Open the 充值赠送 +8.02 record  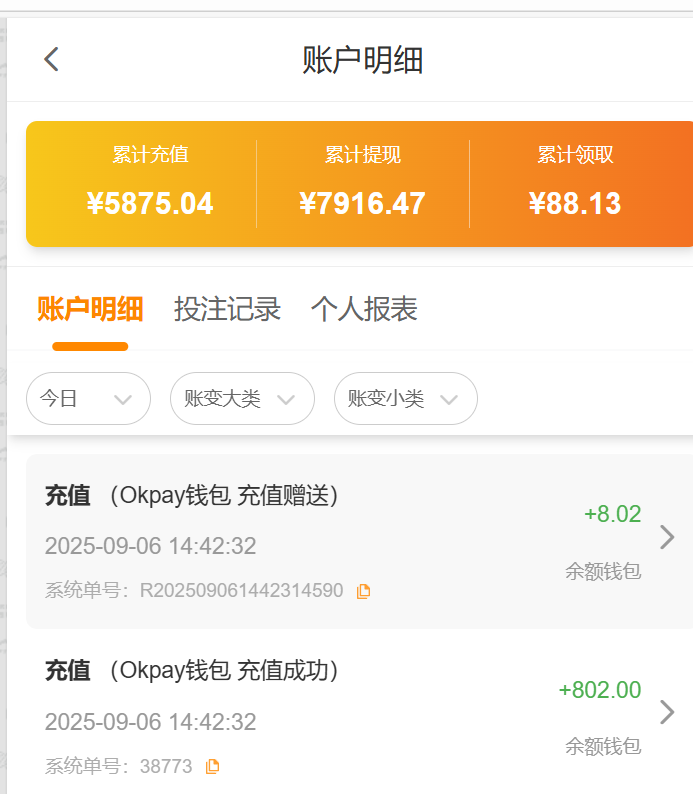coord(350,541)
